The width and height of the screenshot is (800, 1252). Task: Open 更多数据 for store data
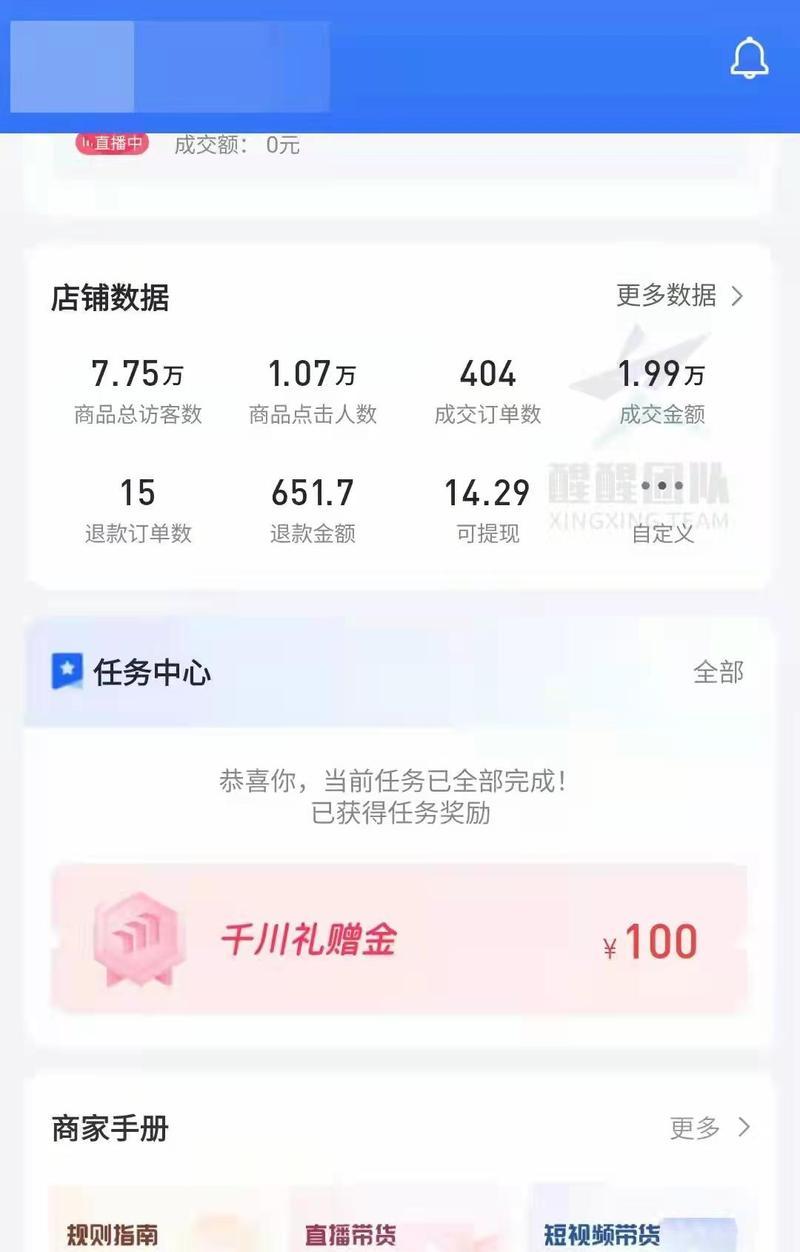tap(680, 296)
